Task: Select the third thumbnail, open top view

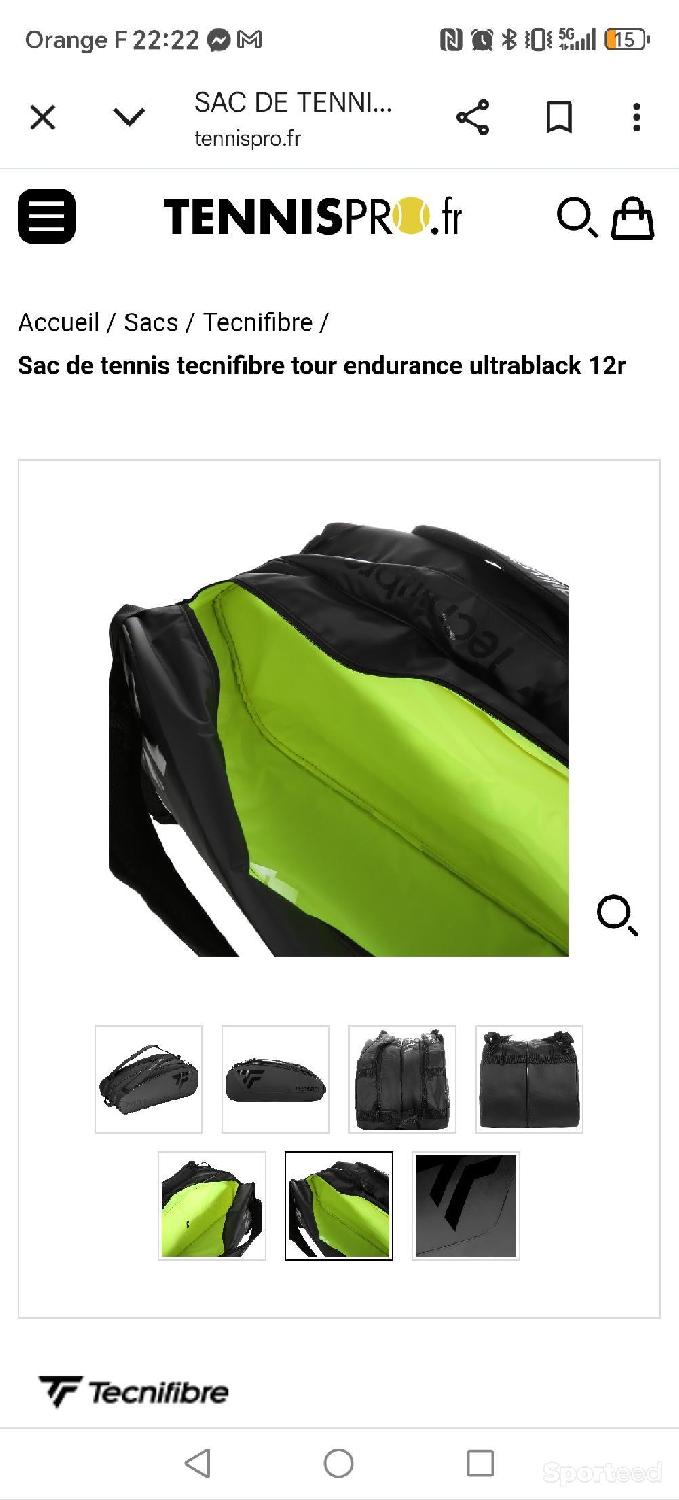Action: pos(402,1079)
